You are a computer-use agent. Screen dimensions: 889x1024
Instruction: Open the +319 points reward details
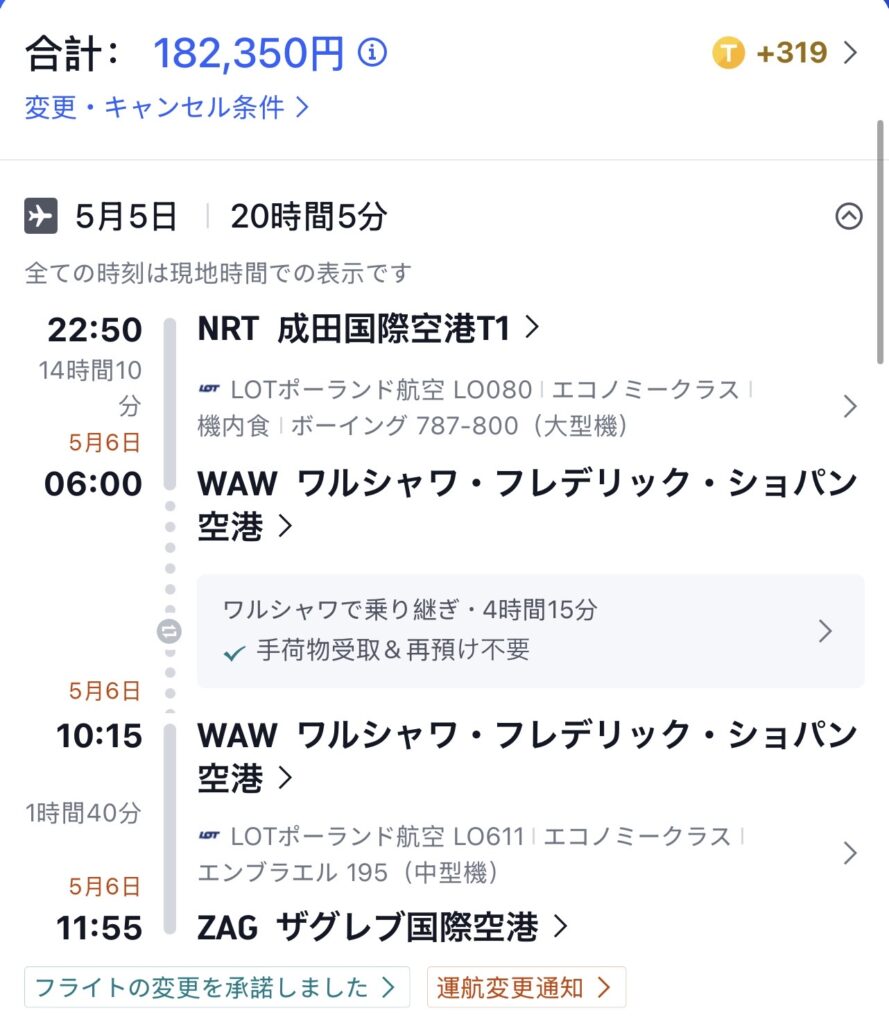tap(786, 53)
